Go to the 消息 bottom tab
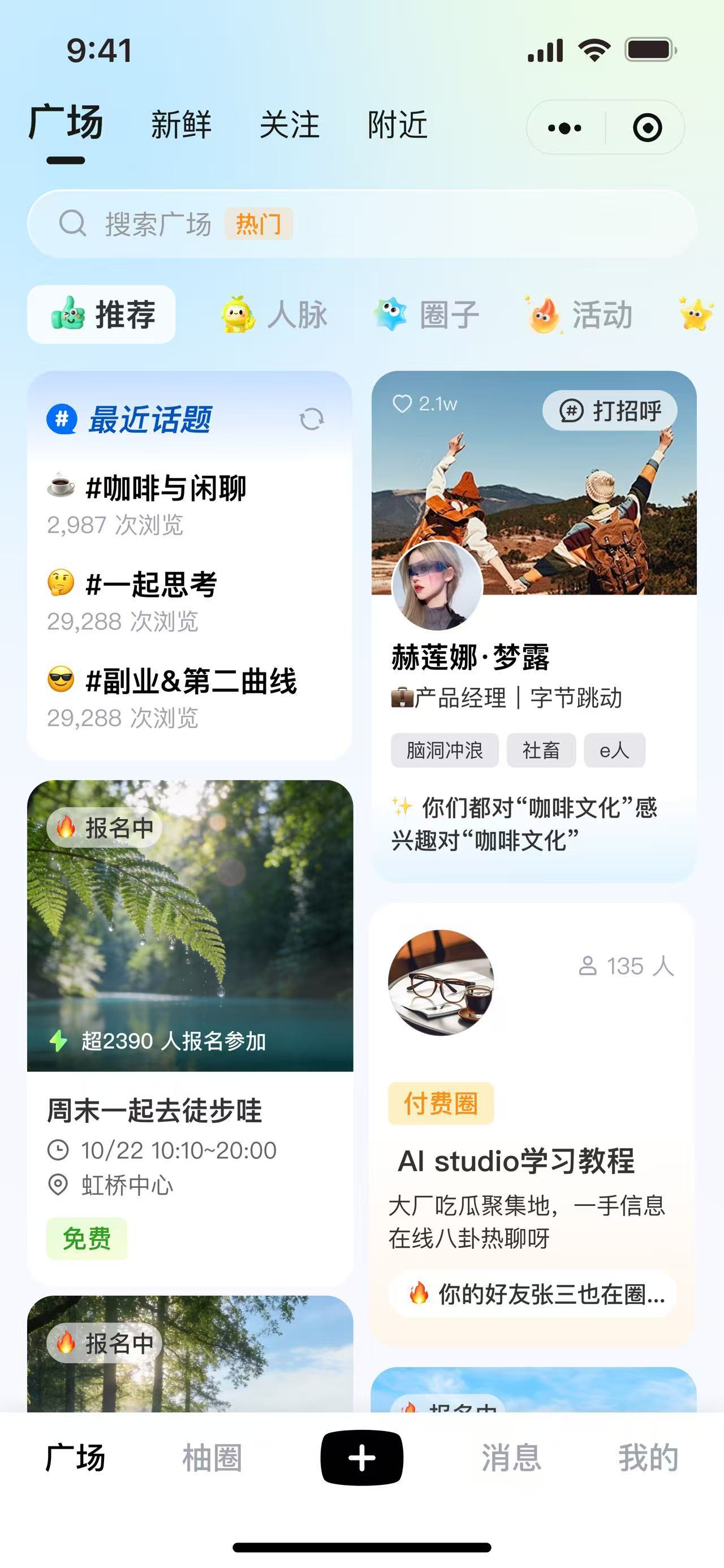This screenshot has width=724, height=1568. click(511, 1458)
